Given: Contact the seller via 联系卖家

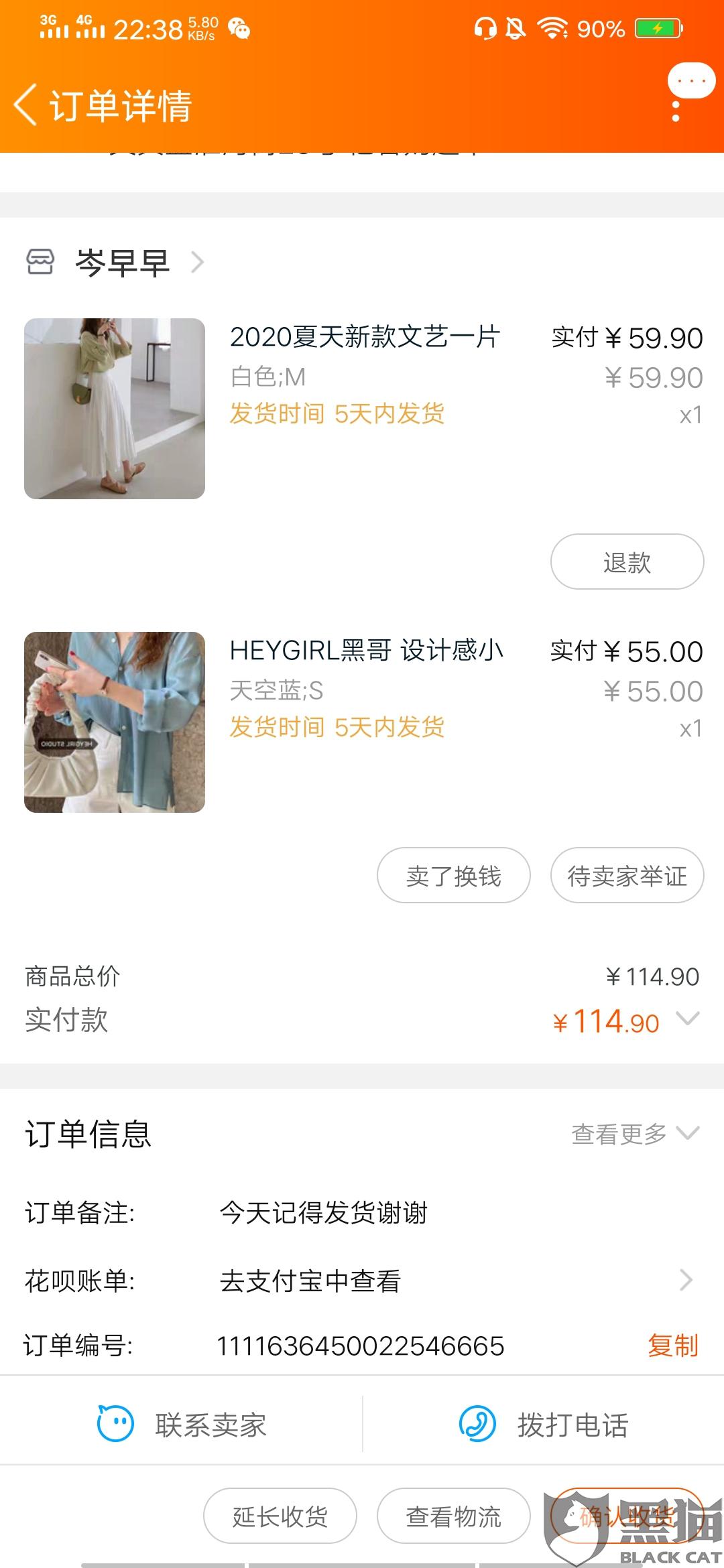Looking at the screenshot, I should pyautogui.click(x=182, y=1424).
